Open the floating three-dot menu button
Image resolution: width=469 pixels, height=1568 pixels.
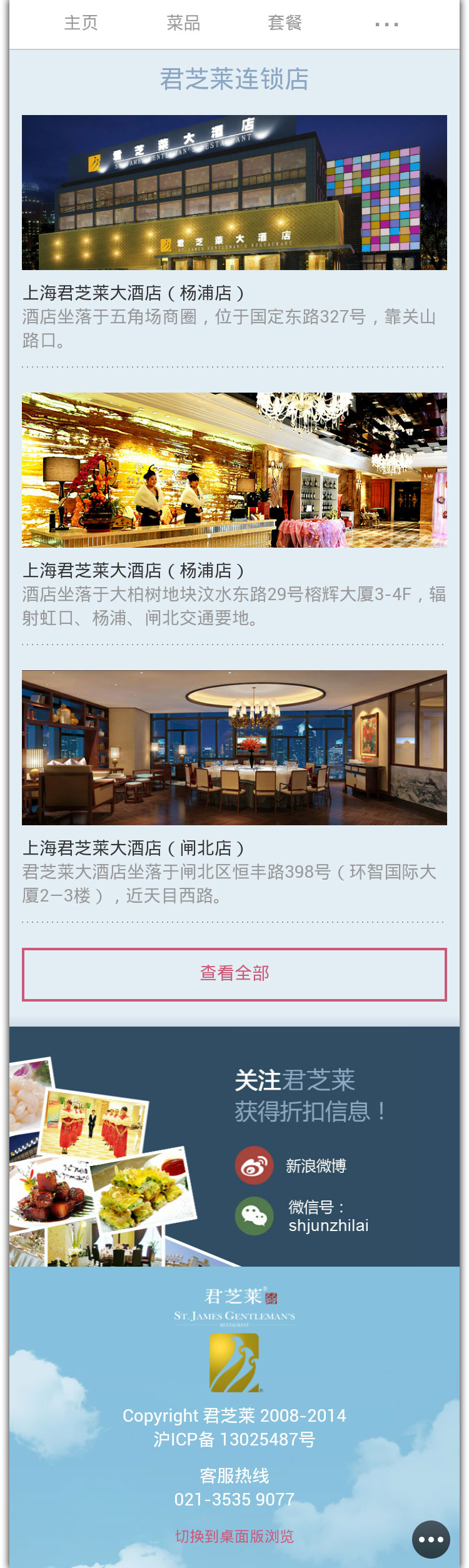431,1539
